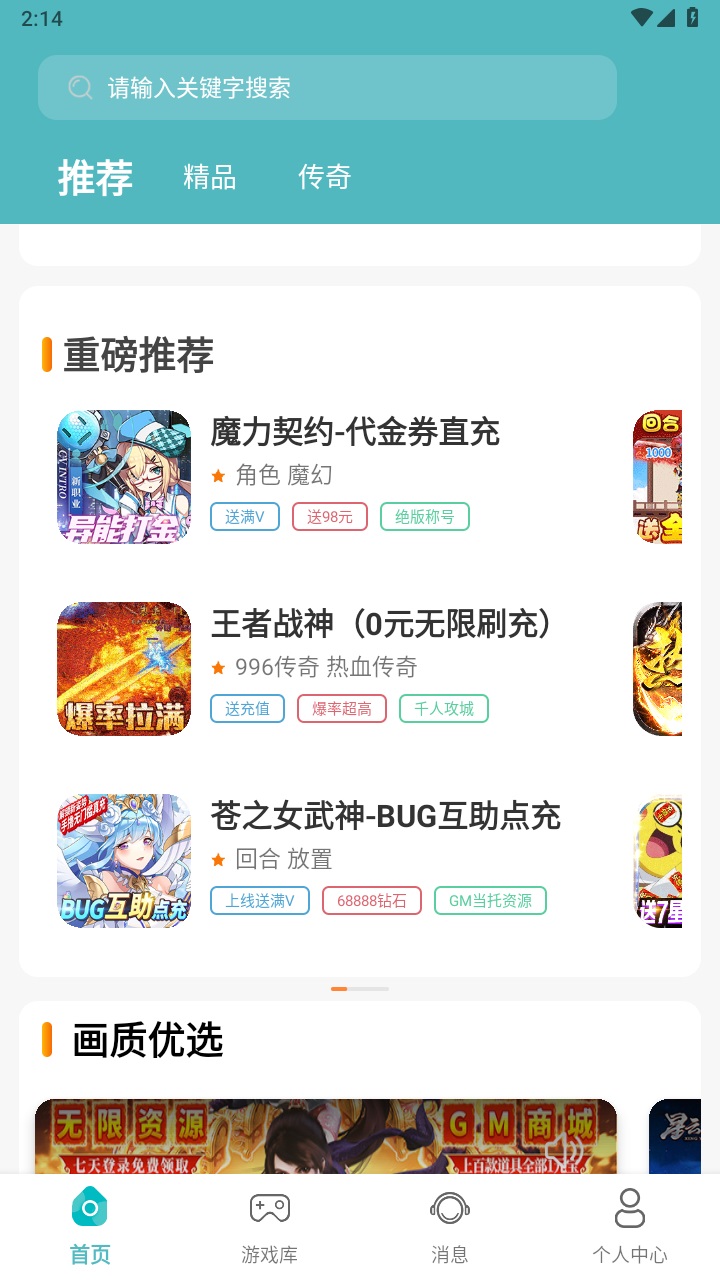Screen dimensions: 720x1280
Task: Tap the star next to 角色 魔幻
Action: [218, 475]
